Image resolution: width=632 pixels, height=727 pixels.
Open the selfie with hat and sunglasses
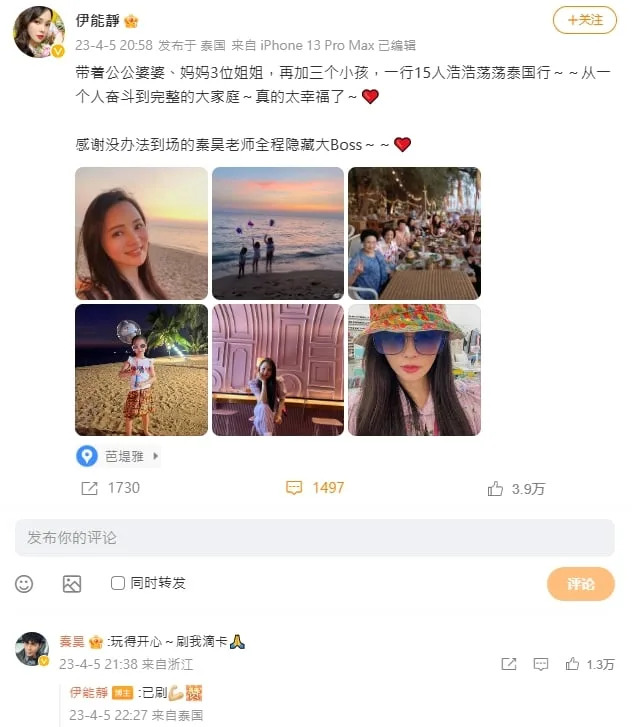[414, 370]
